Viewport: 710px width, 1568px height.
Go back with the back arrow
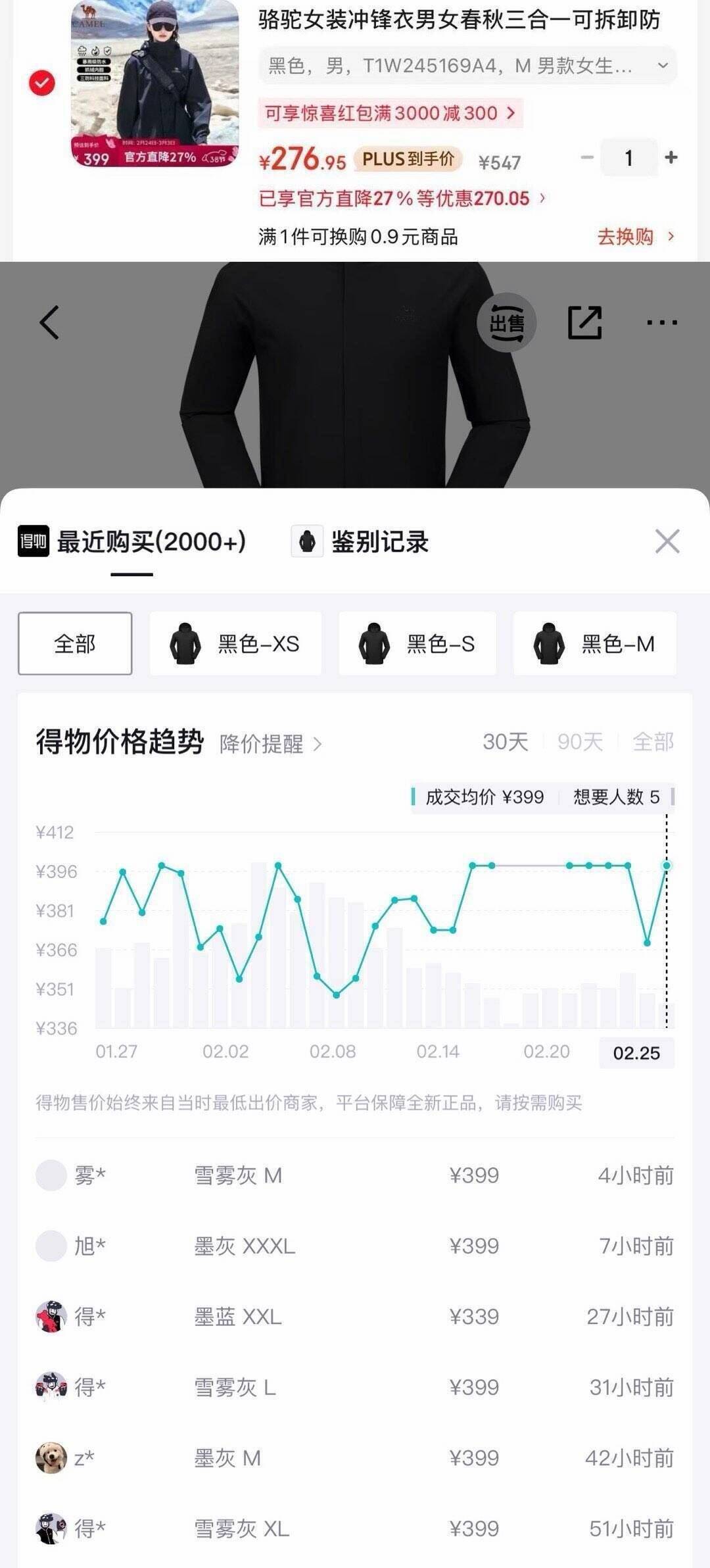tap(49, 322)
